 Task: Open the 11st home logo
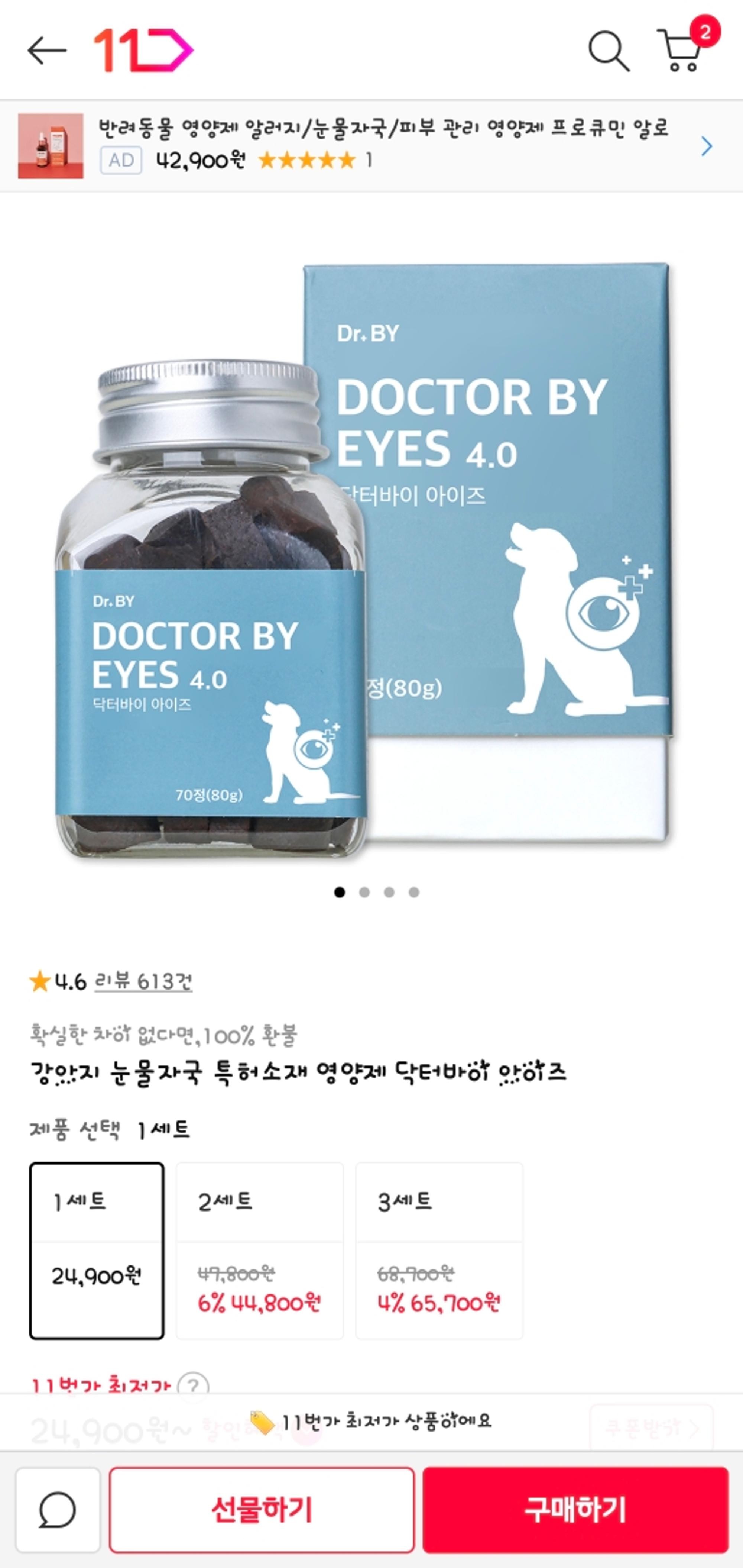[143, 50]
